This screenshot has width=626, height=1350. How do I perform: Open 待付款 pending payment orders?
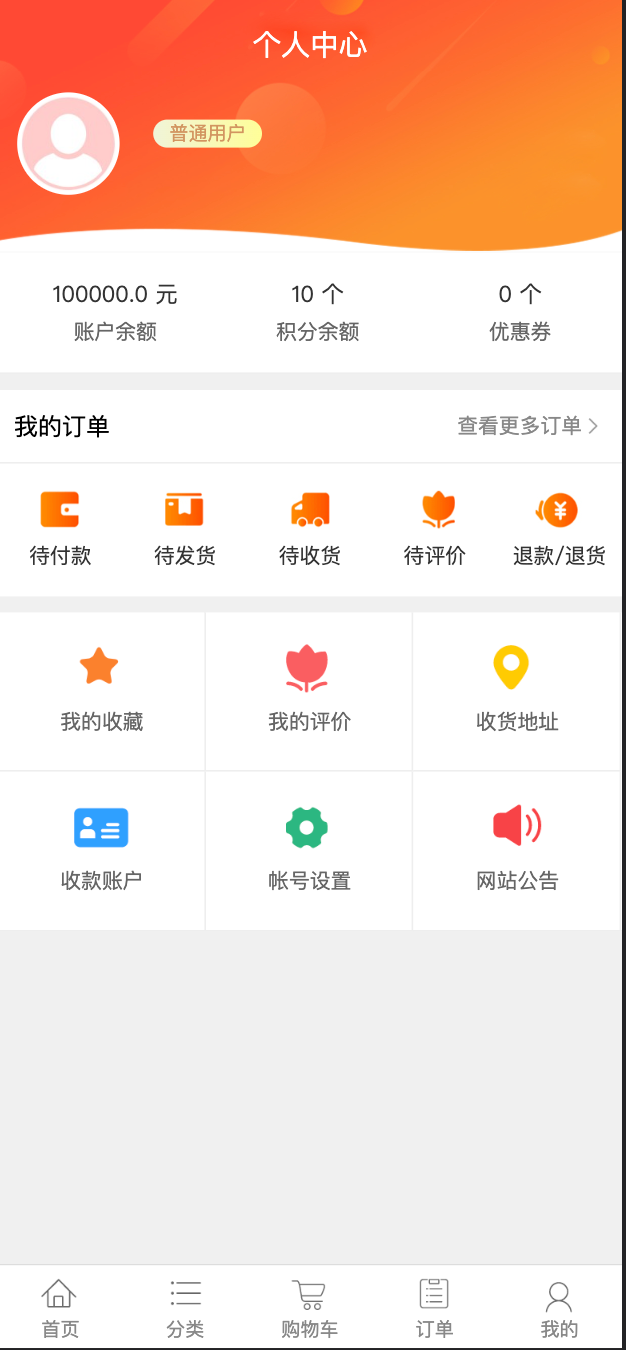tap(60, 530)
